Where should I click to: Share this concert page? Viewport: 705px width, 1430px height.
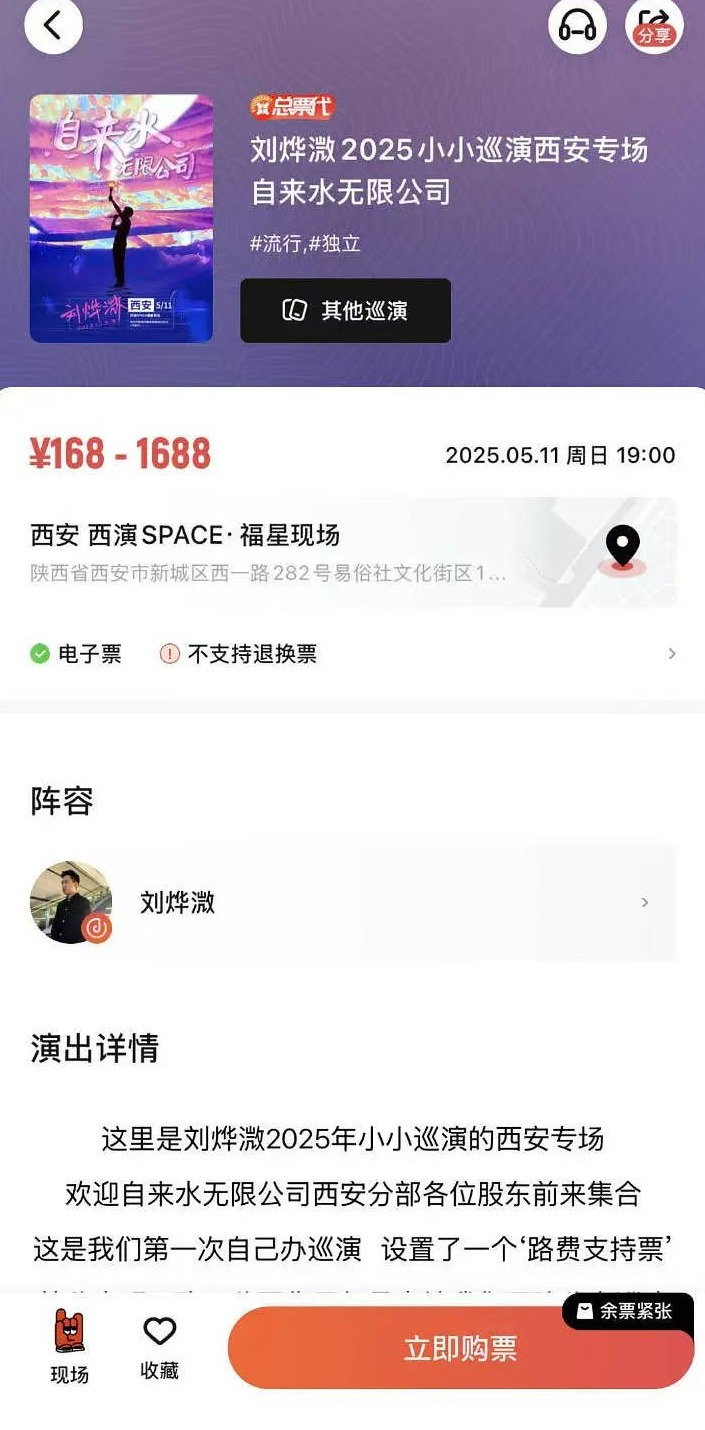(x=654, y=25)
